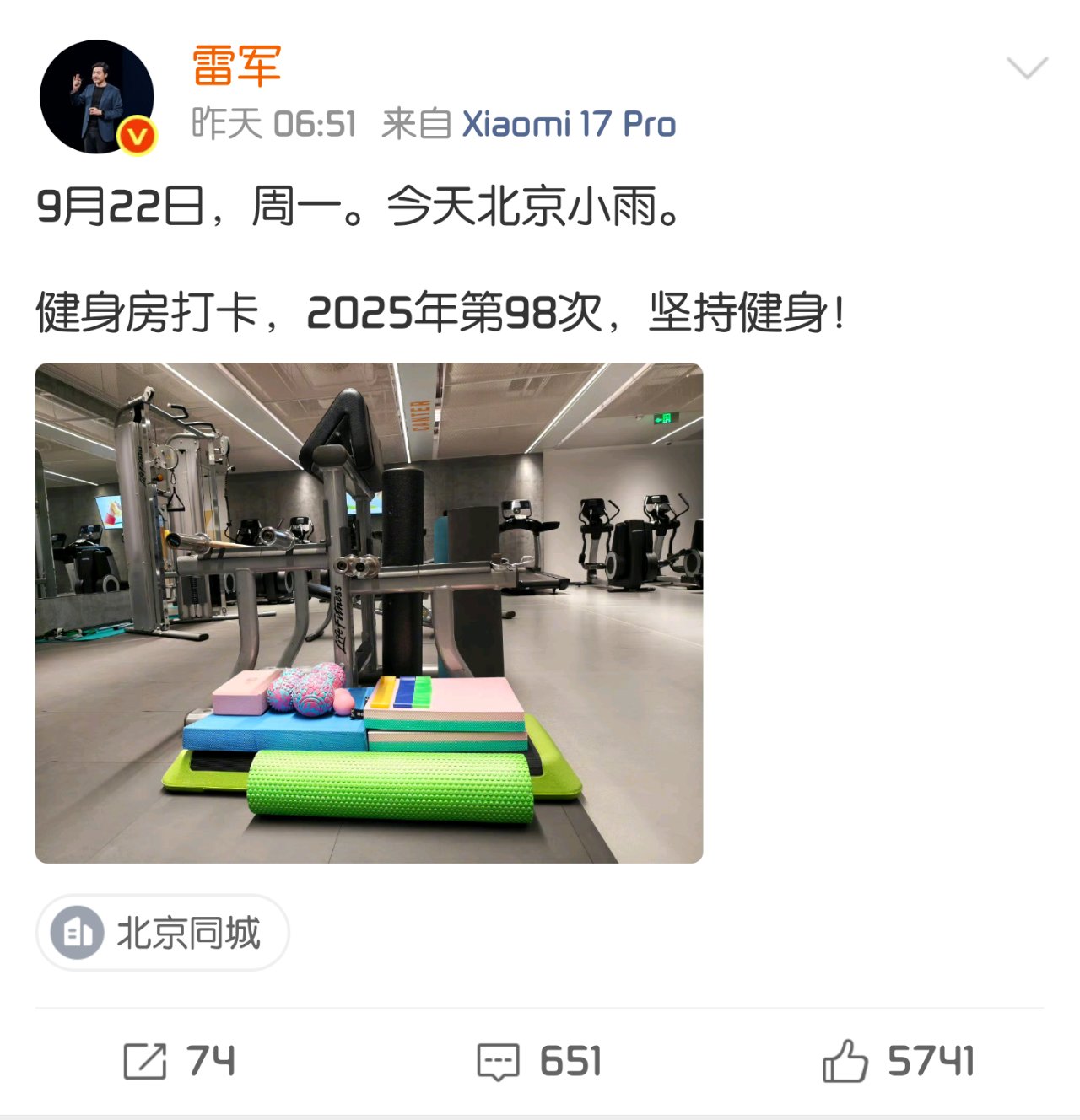Screen dimensions: 1080x1120
Task: Open the username 雷军
Action: coord(235,67)
